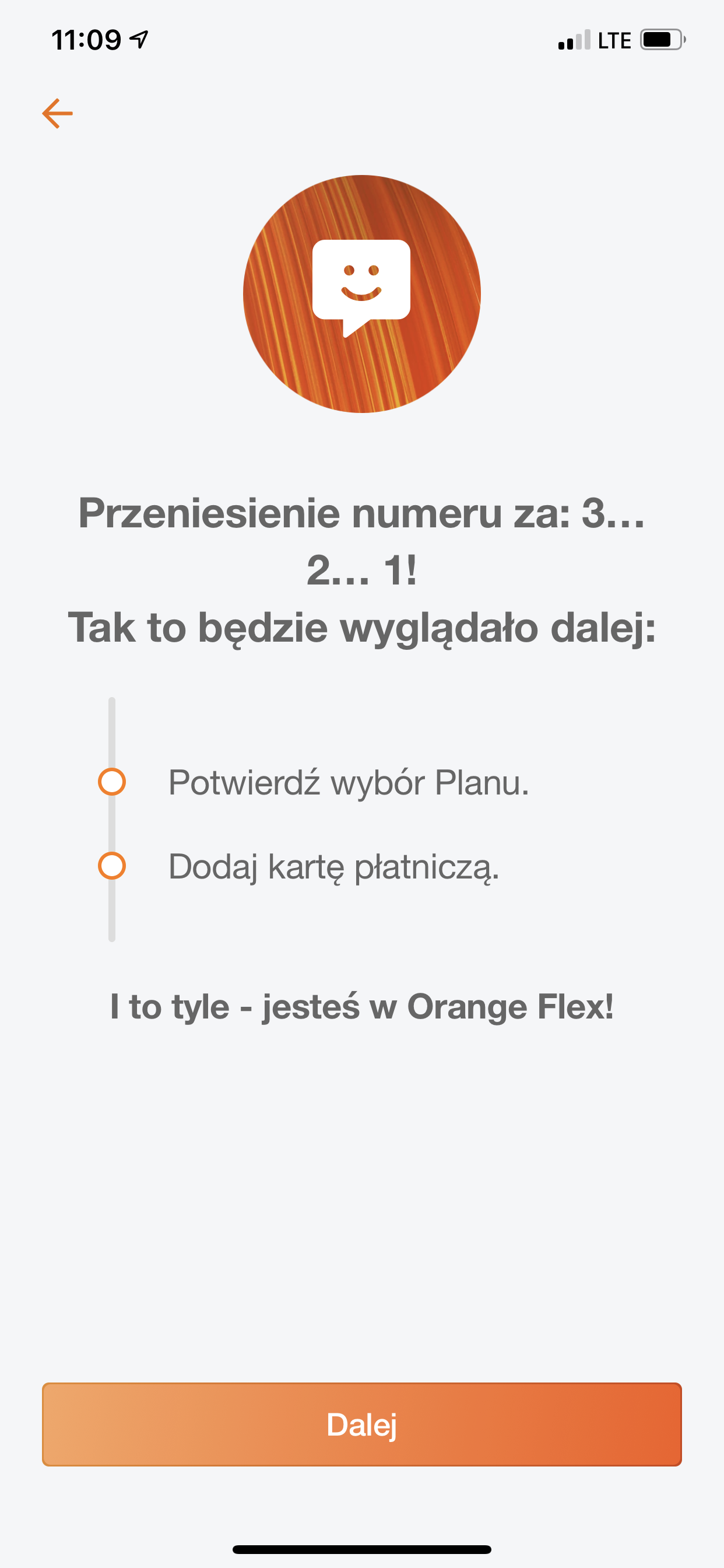The image size is (724, 1568).
Task: Tap the clock showing 11:09
Action: [87, 39]
